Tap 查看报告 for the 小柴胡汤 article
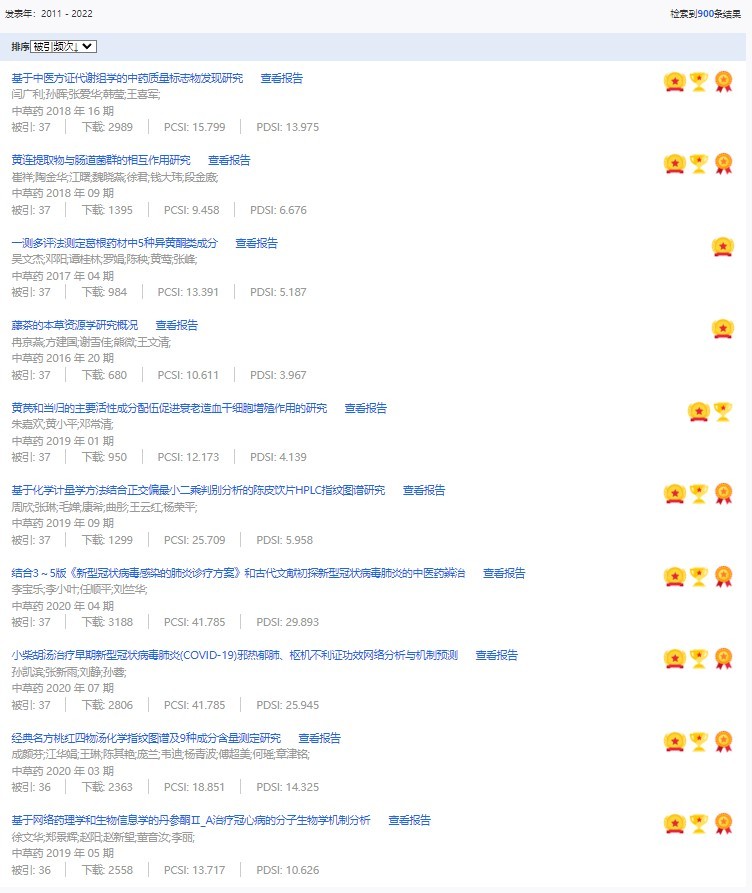752x893 pixels. point(496,655)
